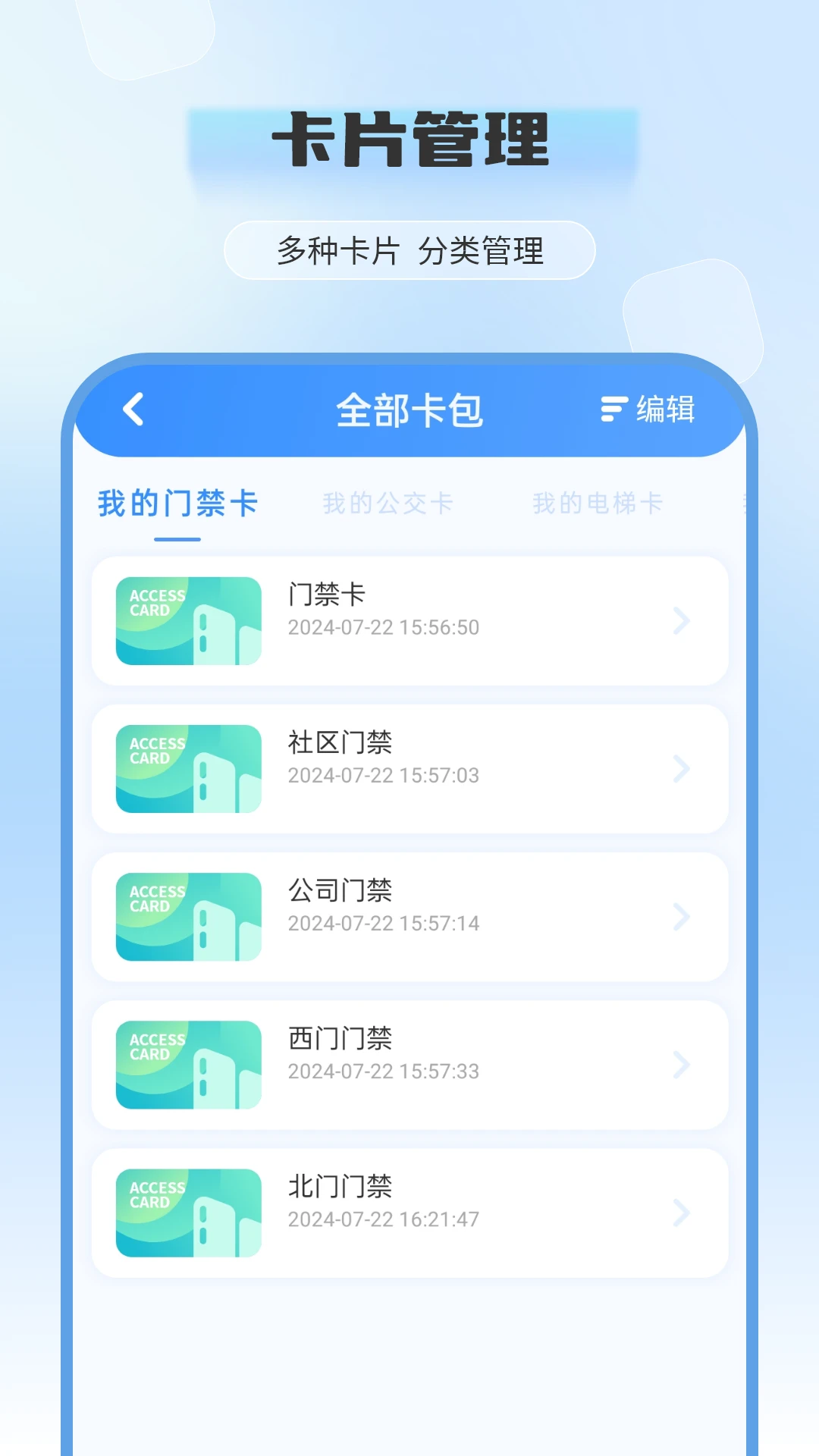Open the 西门门禁 card entry

pos(409,1063)
